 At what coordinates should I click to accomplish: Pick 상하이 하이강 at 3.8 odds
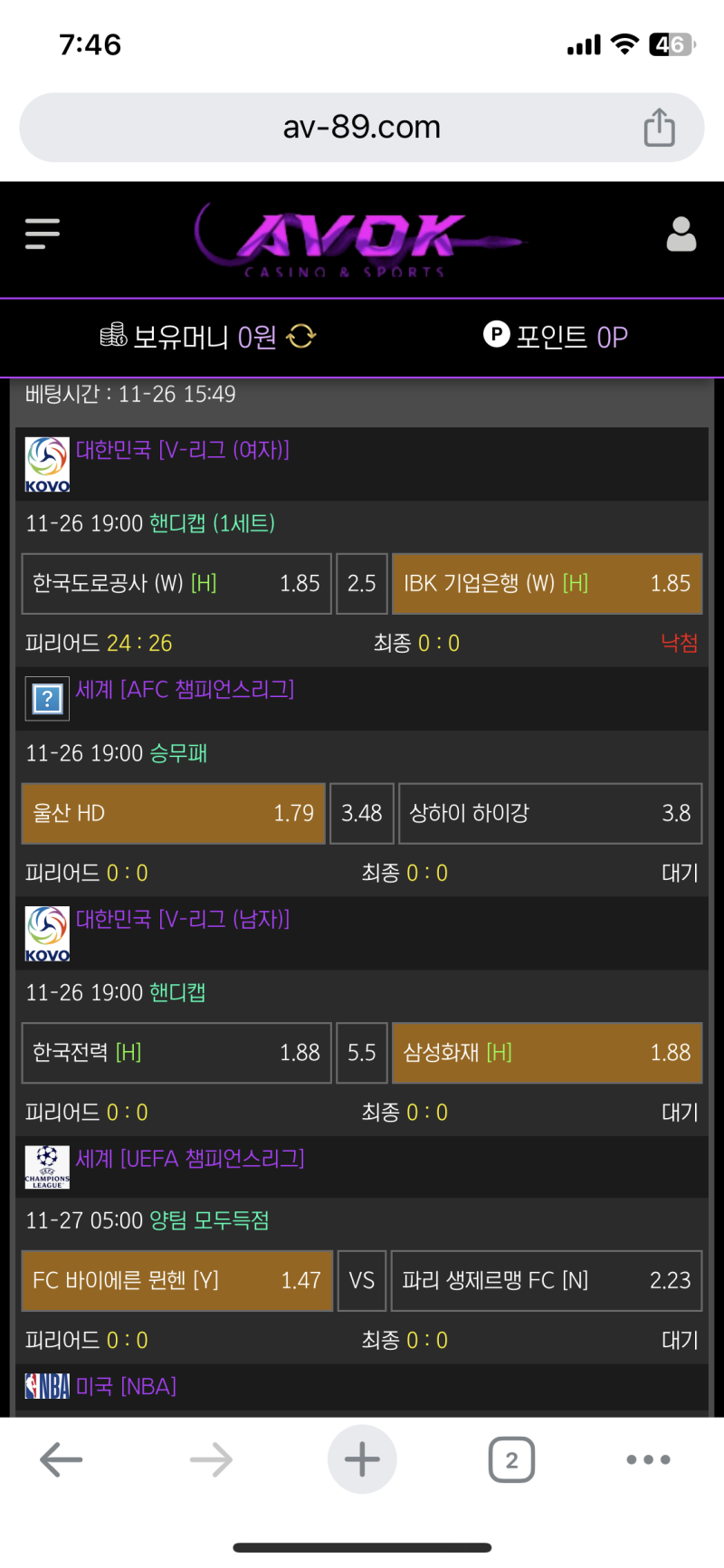[x=550, y=814]
